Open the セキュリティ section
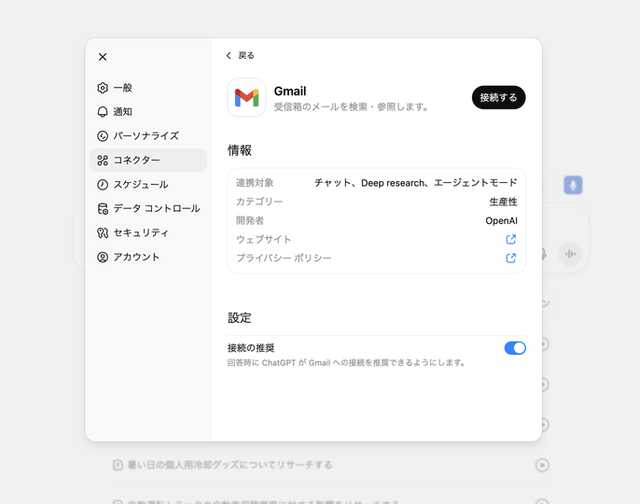This screenshot has width=640, height=504. 140,232
